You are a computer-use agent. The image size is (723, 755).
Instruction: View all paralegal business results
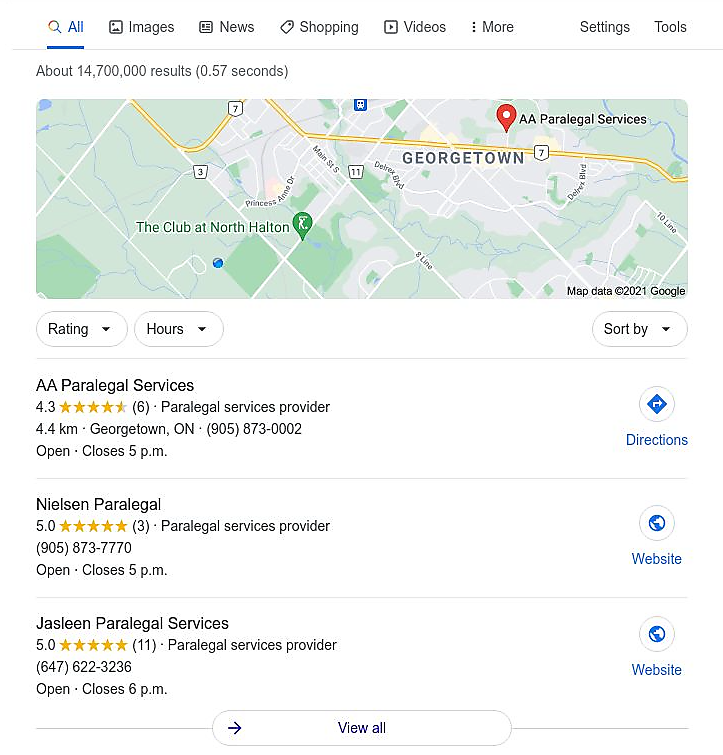pyautogui.click(x=361, y=728)
